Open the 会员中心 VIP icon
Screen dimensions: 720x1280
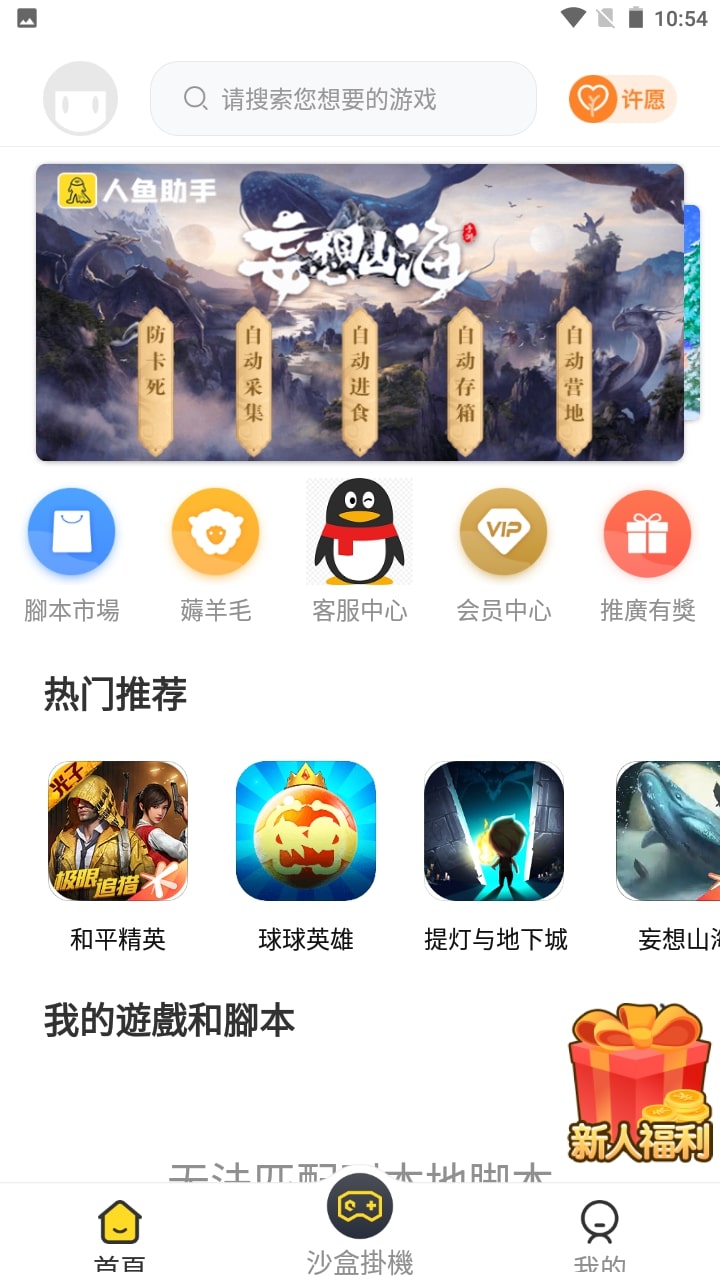click(504, 531)
